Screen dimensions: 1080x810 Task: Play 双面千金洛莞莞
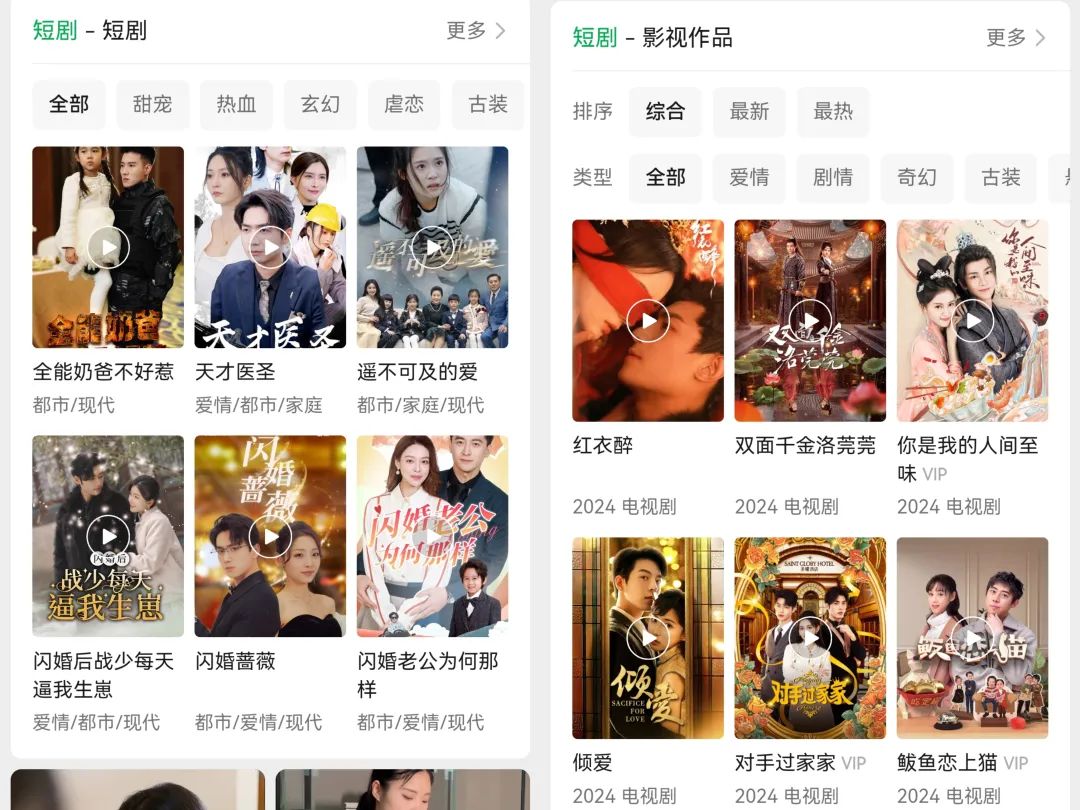coord(810,321)
